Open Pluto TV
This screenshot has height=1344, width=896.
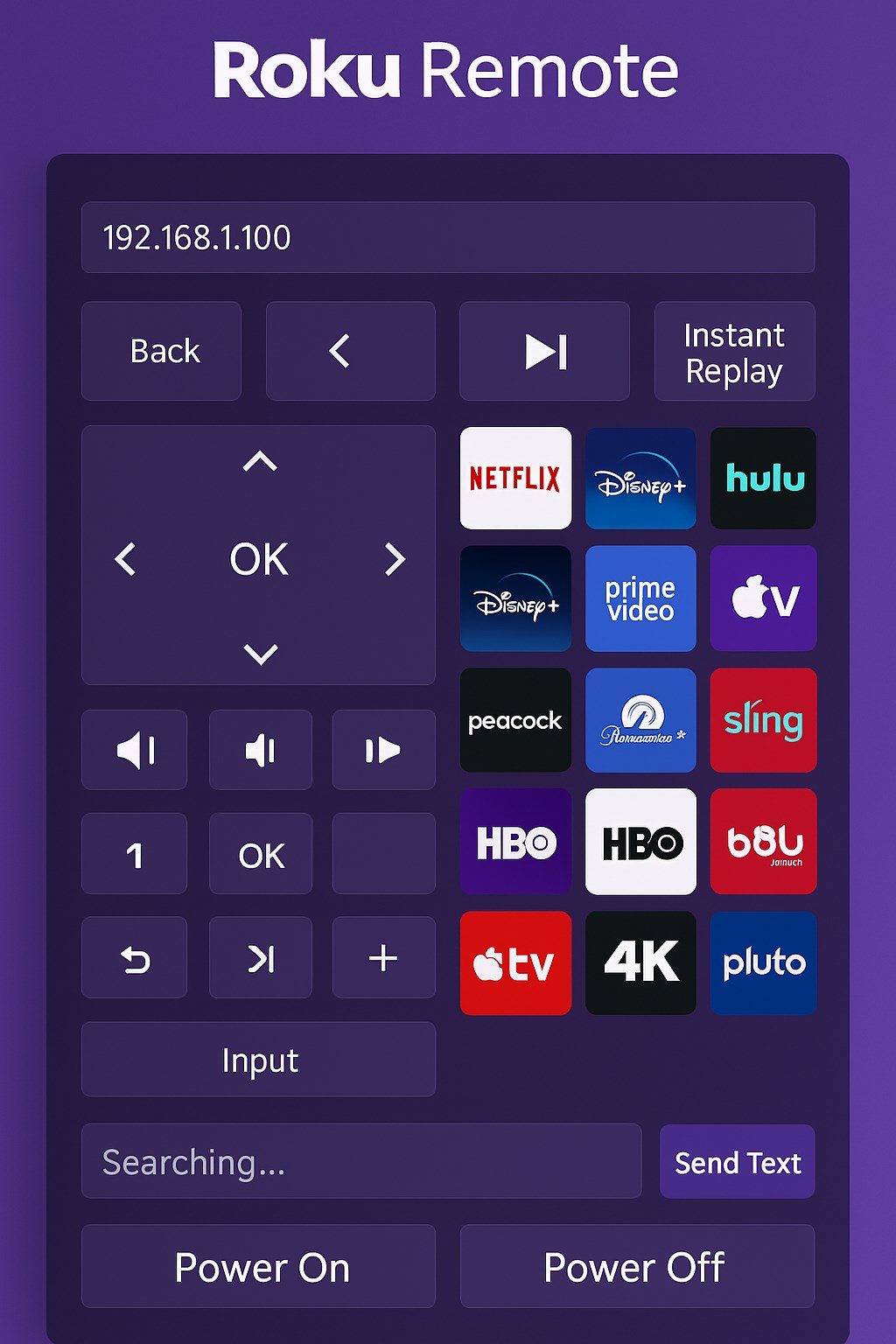click(x=763, y=962)
